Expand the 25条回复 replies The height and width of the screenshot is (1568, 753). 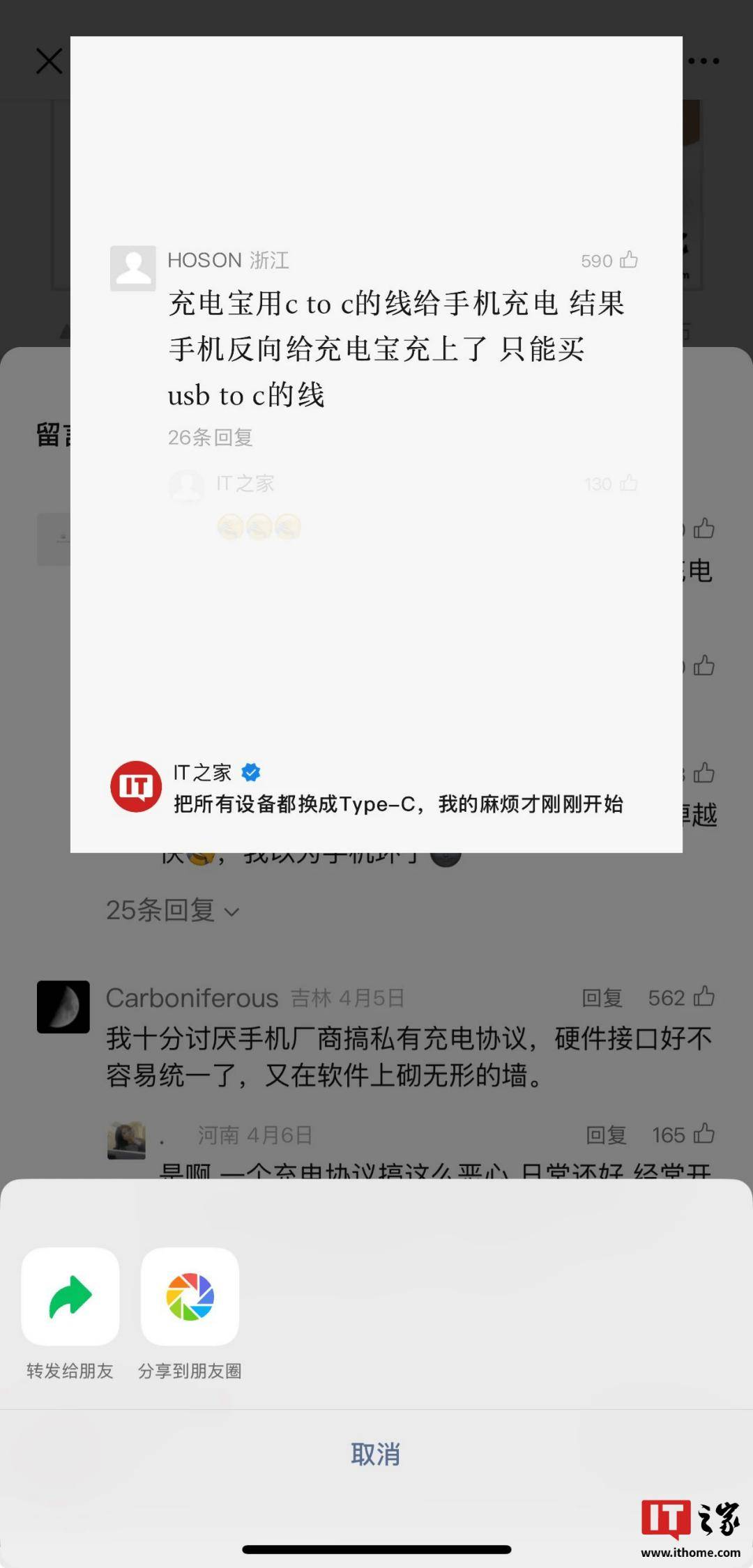tap(172, 910)
